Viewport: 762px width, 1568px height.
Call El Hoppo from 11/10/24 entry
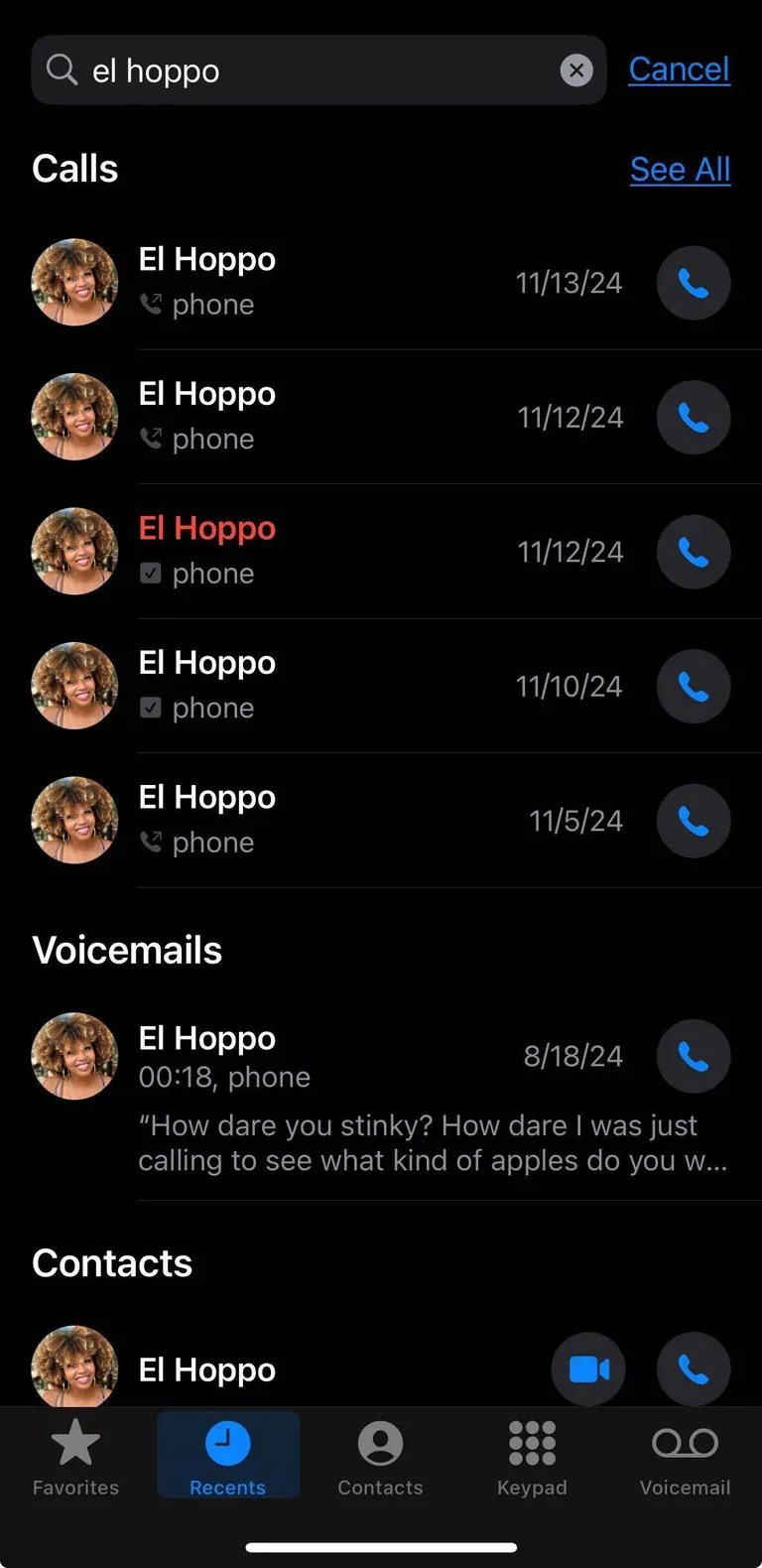tap(694, 686)
